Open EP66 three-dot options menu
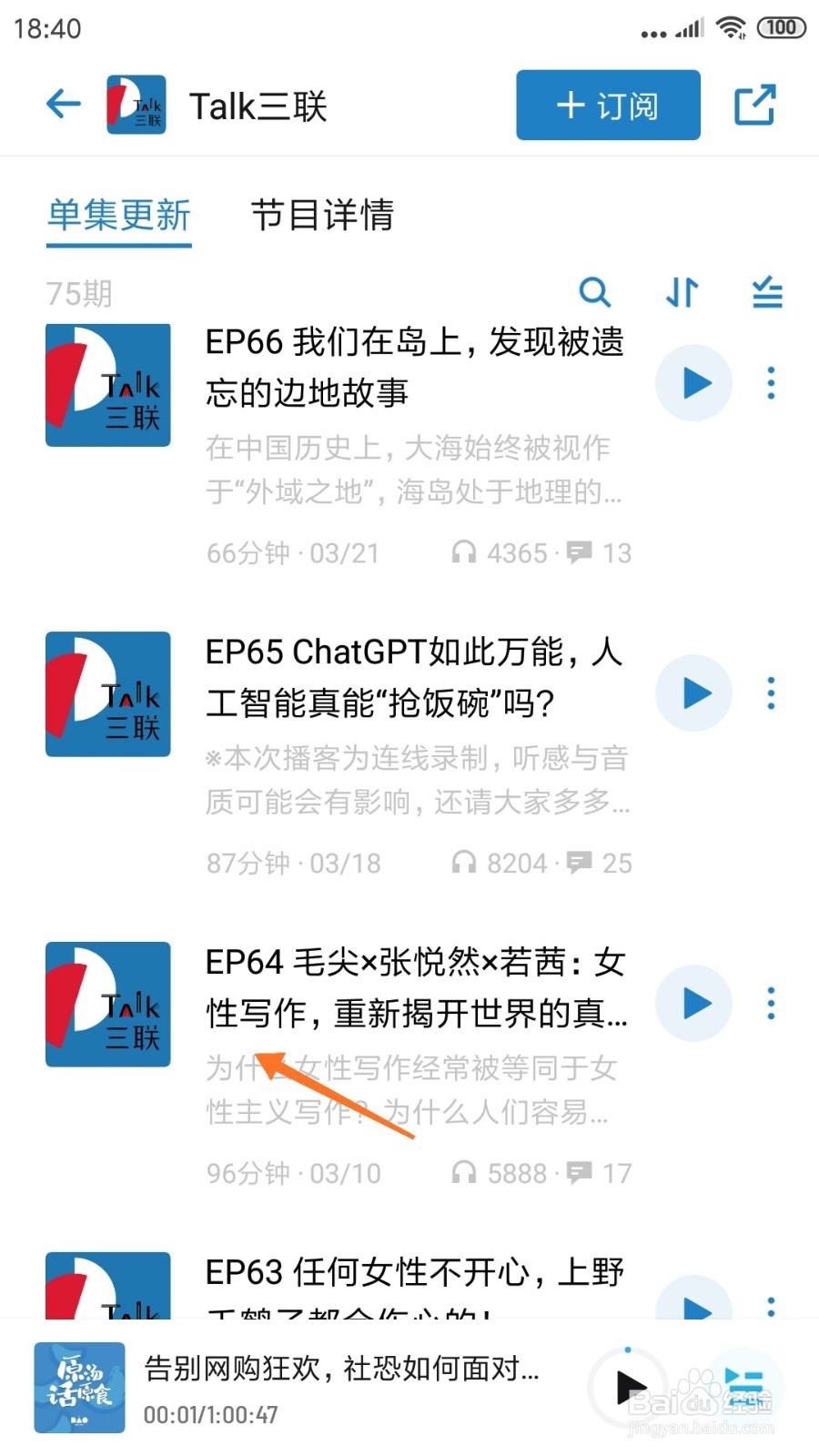 pos(771,383)
